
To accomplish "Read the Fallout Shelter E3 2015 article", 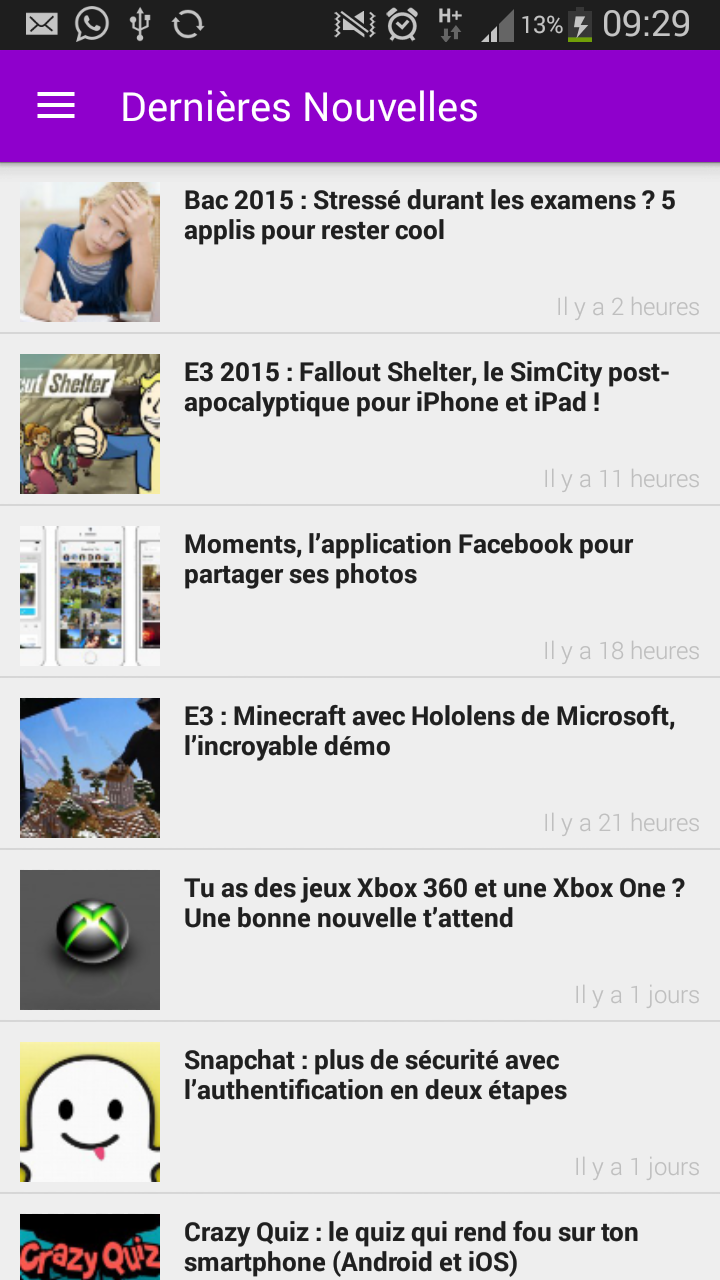I will tap(360, 420).
